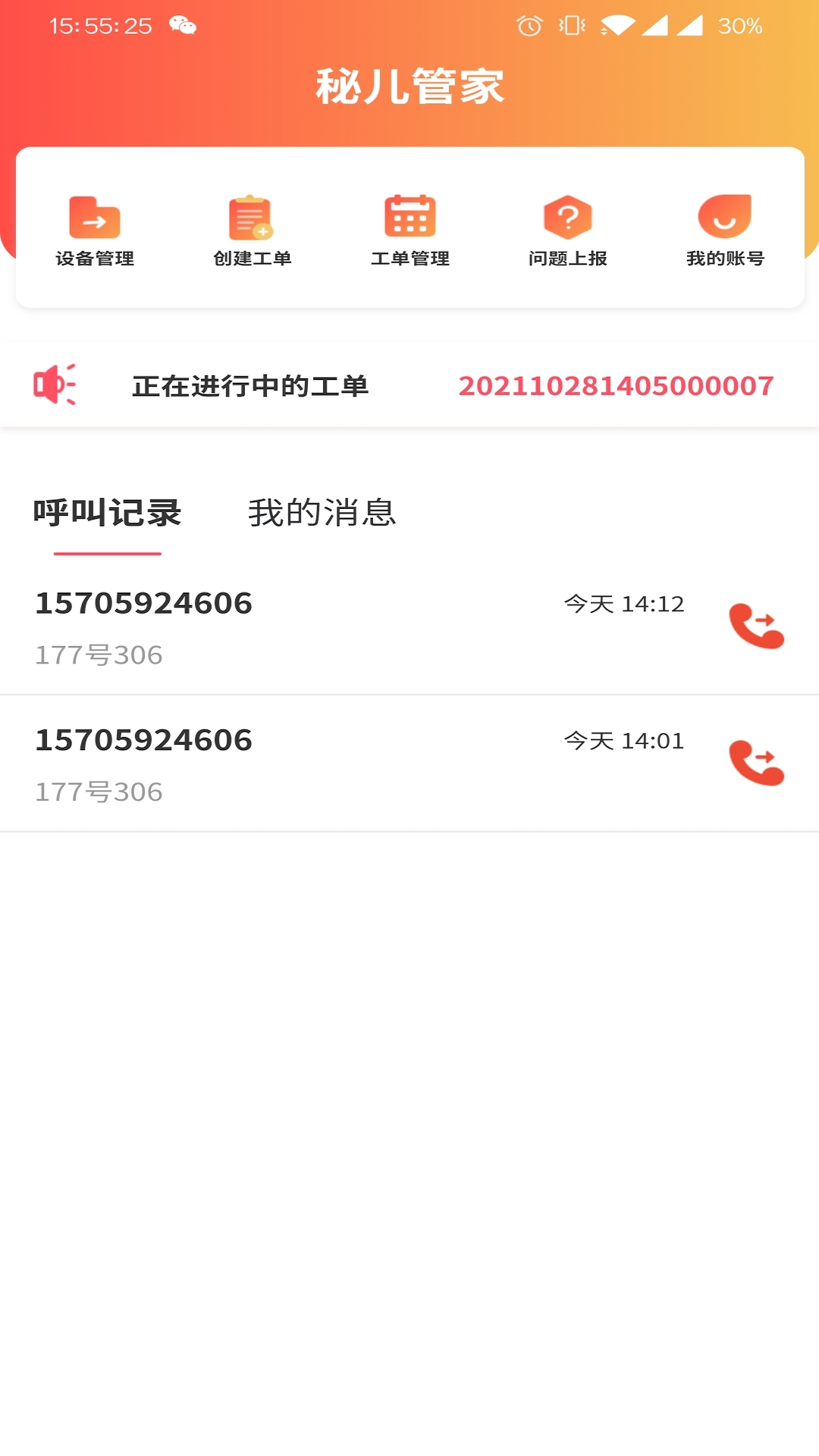Select the 呼叫记录 tab
The image size is (819, 1456).
107,513
